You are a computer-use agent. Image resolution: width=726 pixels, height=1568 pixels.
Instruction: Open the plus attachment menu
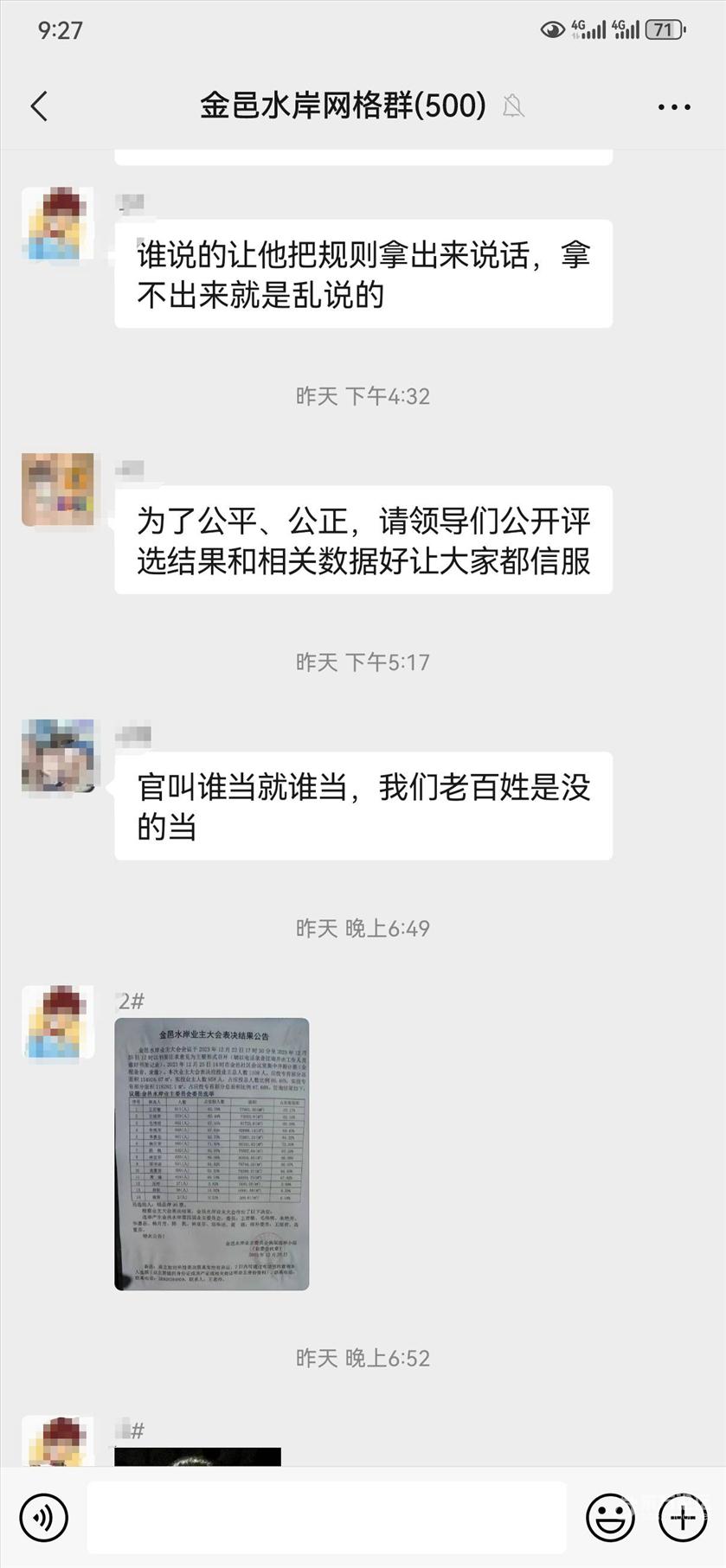[x=683, y=1516]
